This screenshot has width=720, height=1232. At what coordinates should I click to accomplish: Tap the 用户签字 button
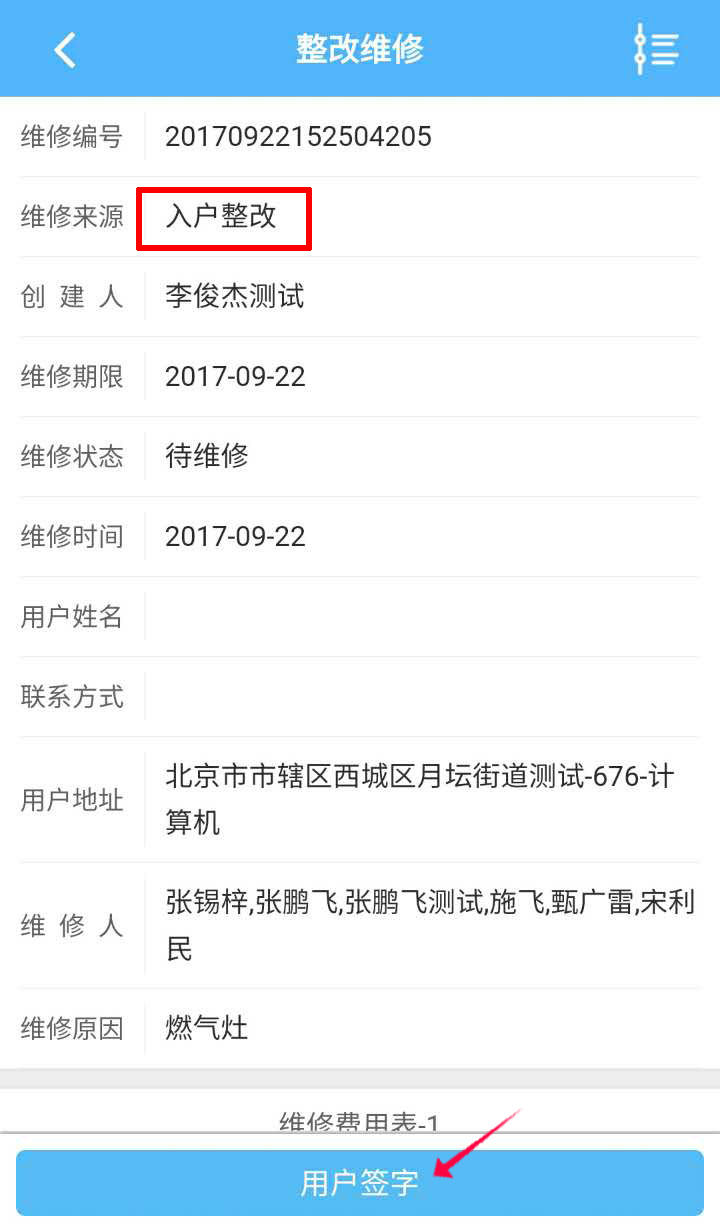click(360, 1183)
